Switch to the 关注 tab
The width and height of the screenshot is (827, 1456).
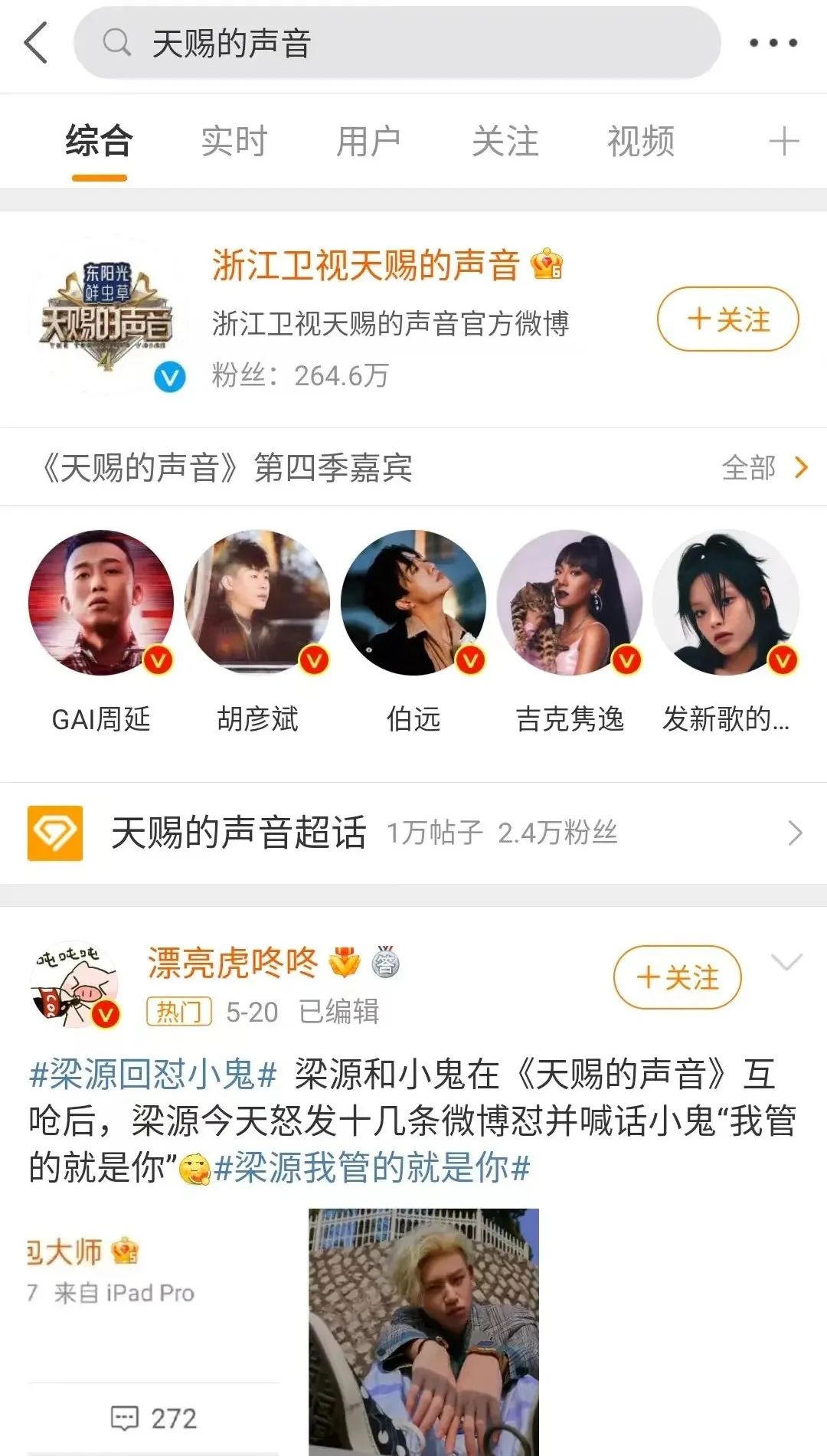click(505, 142)
